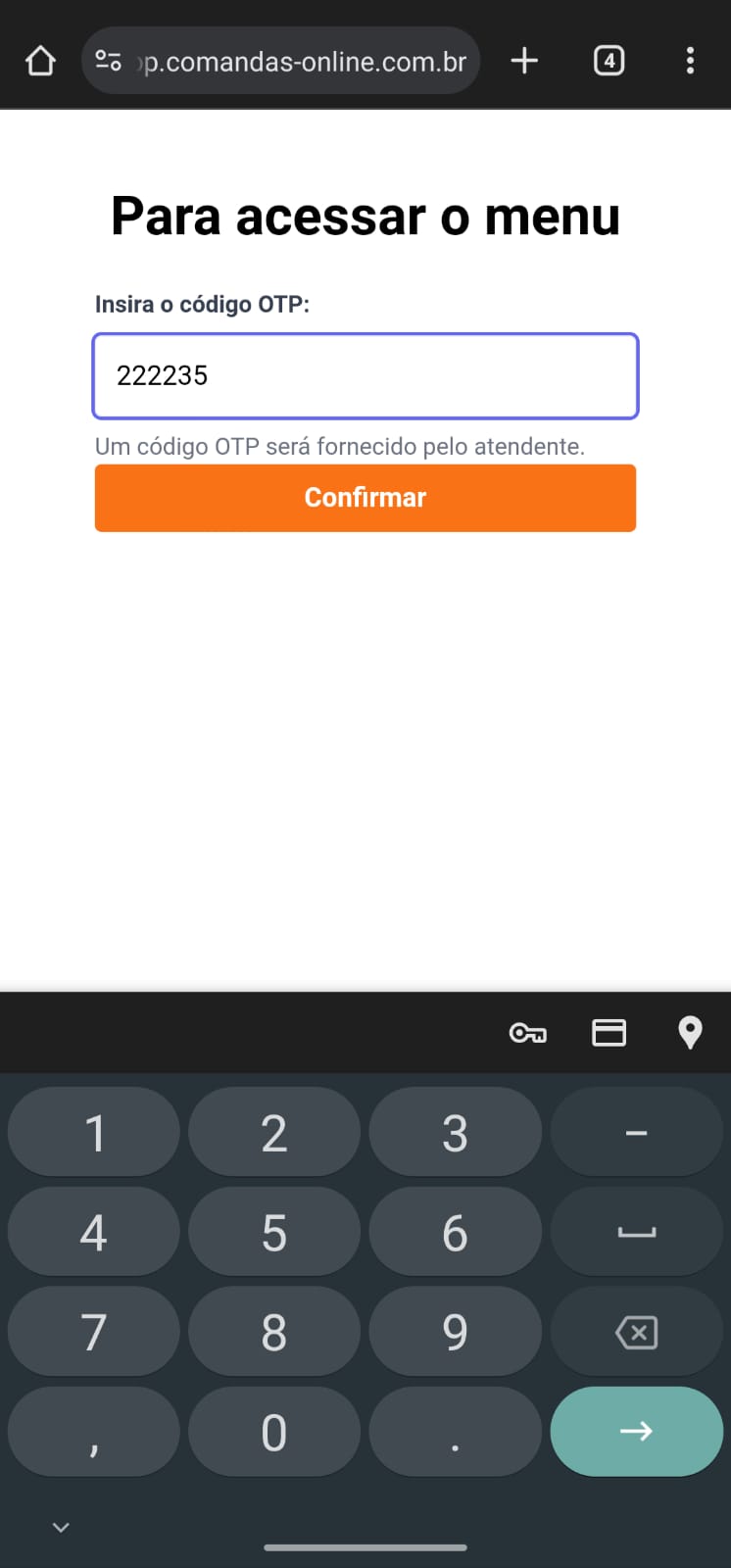Screen dimensions: 731x1568
Task: Open a new browser tab with plus icon
Action: tap(524, 60)
